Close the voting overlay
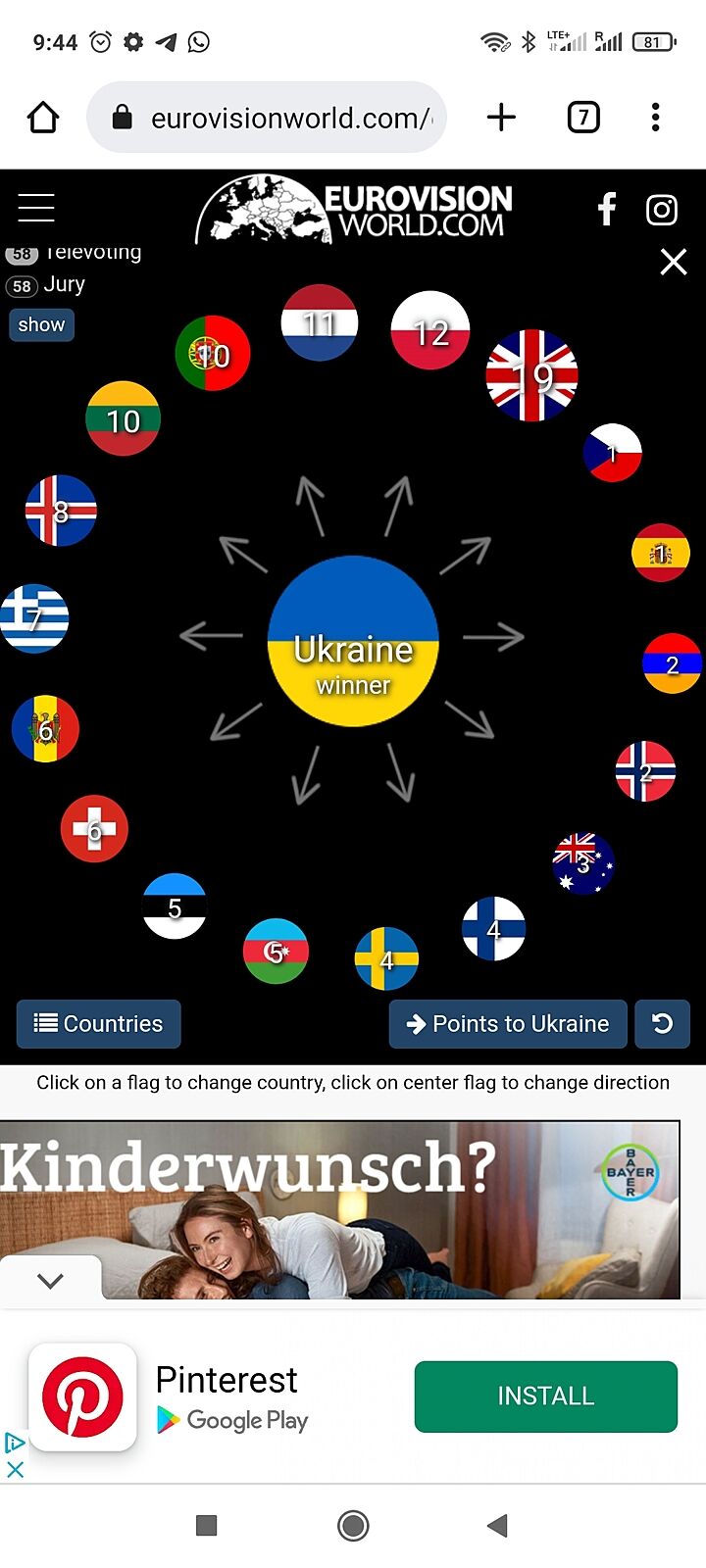This screenshot has width=706, height=1568. click(x=674, y=262)
